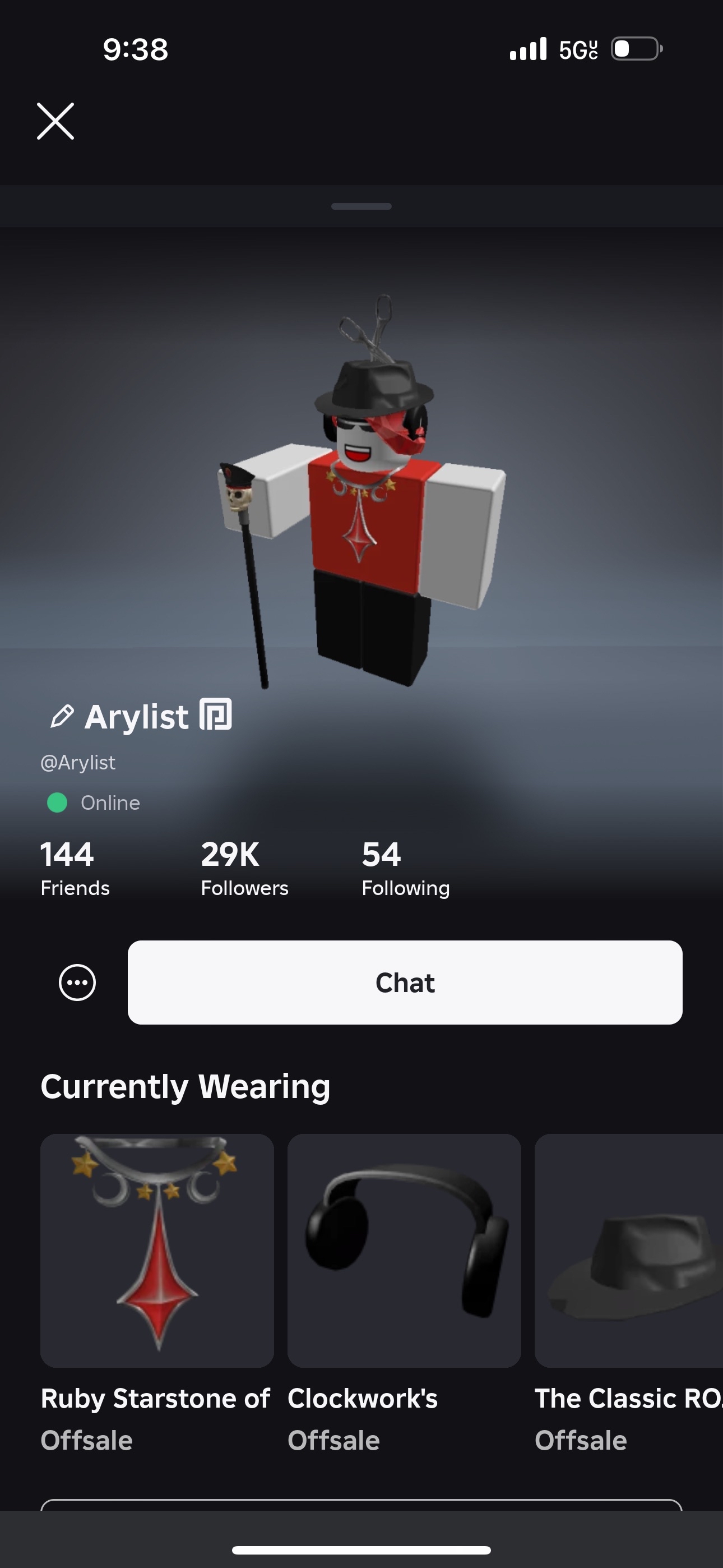The image size is (723, 1568).
Task: Open the Ruby Starstone item
Action: (x=157, y=1250)
